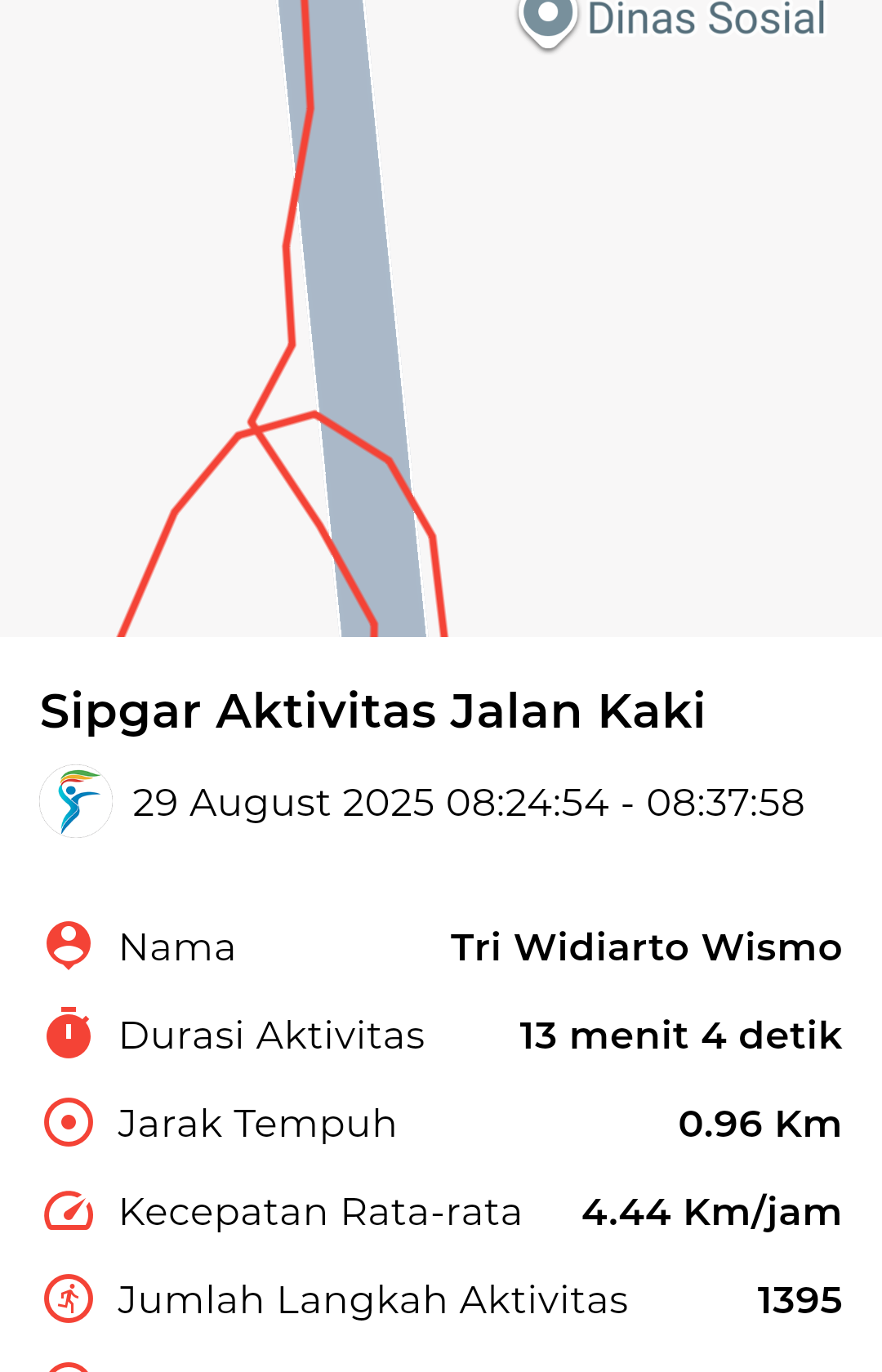Tap the Dinas Sosial map marker
This screenshot has height=1372, width=882.
(548, 18)
